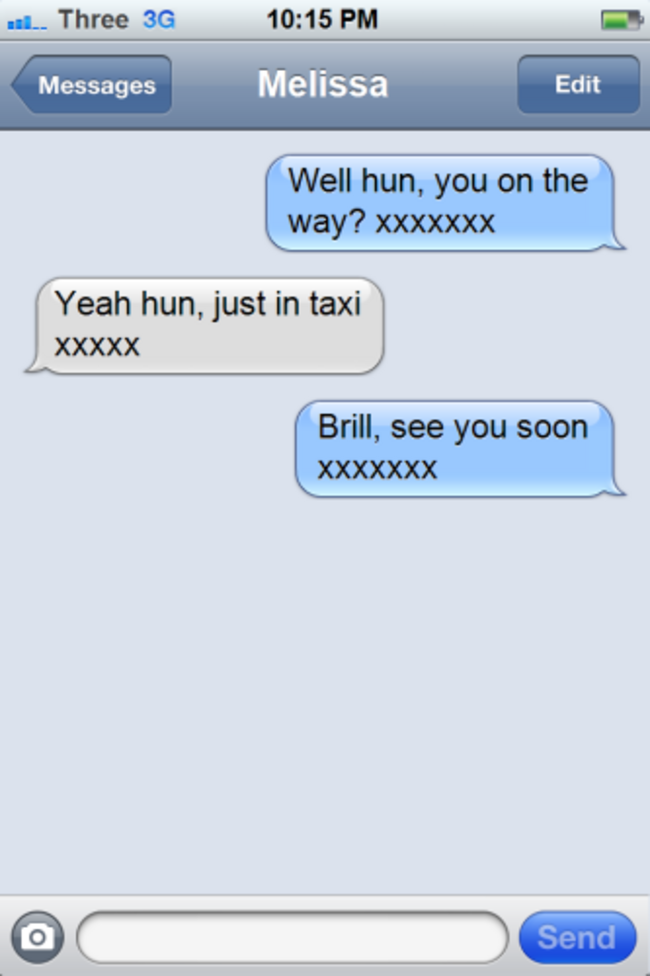This screenshot has width=650, height=976.
Task: Open the camera to attach a photo
Action: point(38,937)
